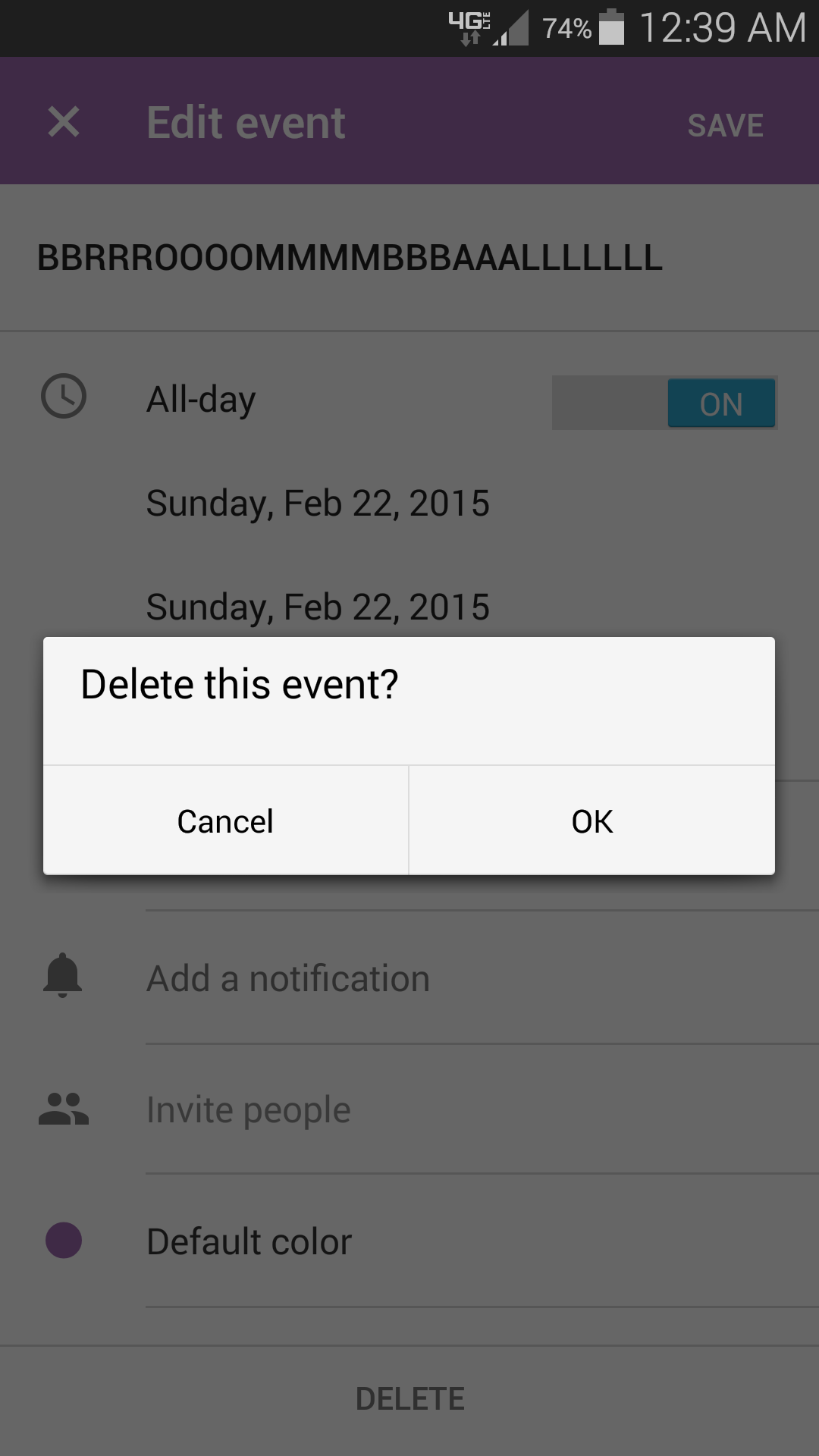Select the Edit event header title

[246, 121]
